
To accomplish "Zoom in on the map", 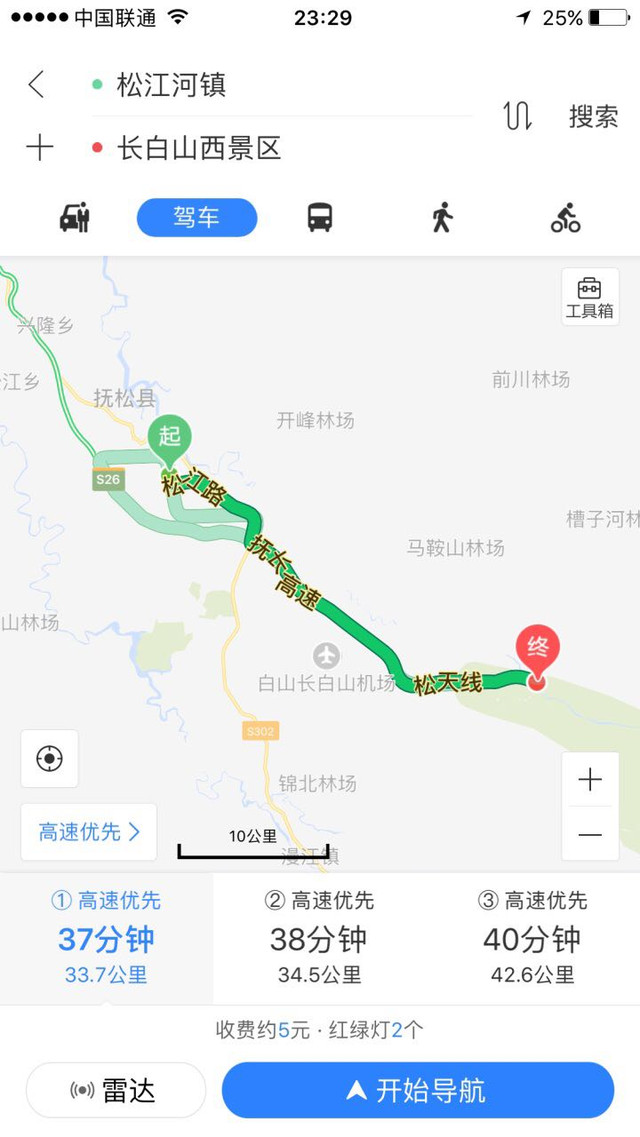I will click(590, 780).
